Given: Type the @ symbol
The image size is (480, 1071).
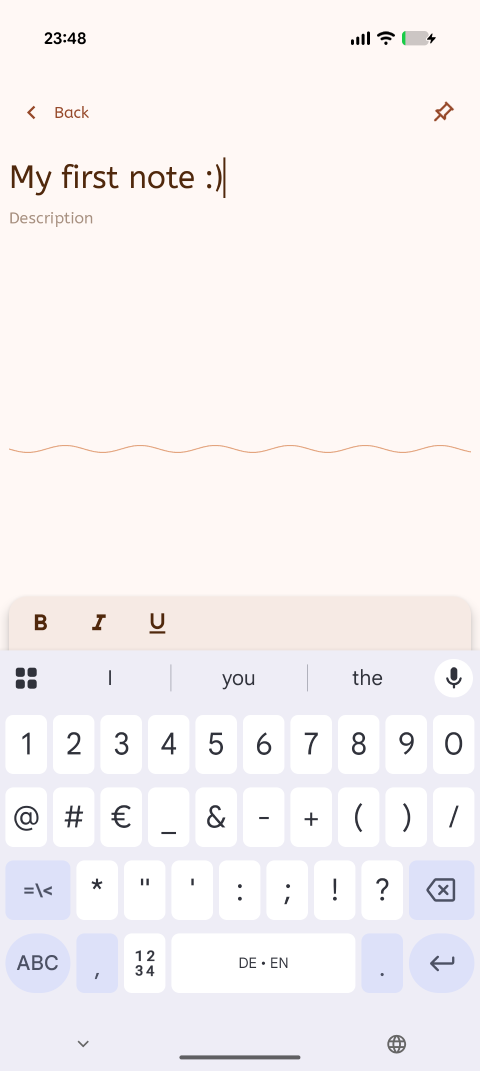Looking at the screenshot, I should point(26,817).
